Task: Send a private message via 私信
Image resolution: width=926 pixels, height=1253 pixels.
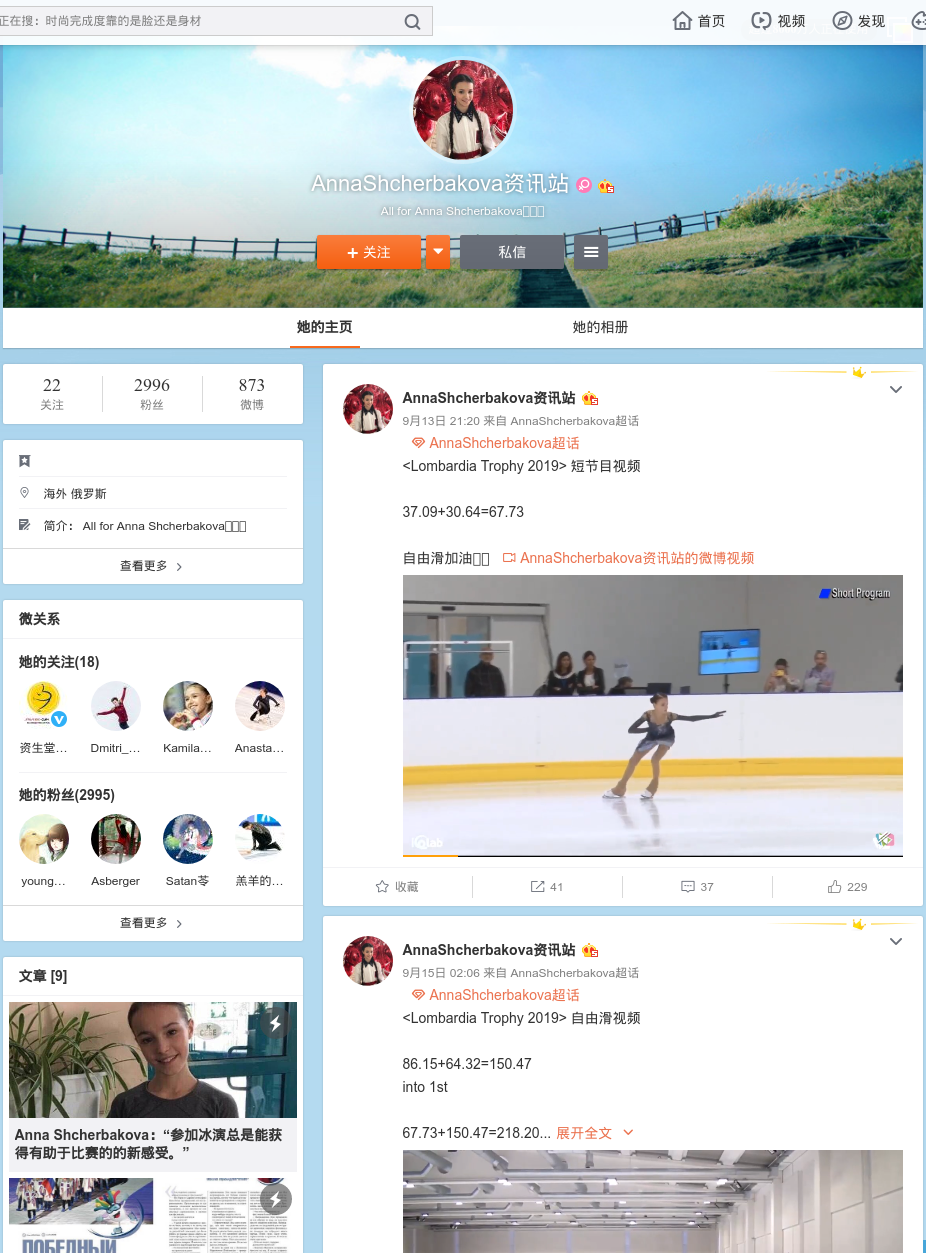Action: pyautogui.click(x=512, y=253)
